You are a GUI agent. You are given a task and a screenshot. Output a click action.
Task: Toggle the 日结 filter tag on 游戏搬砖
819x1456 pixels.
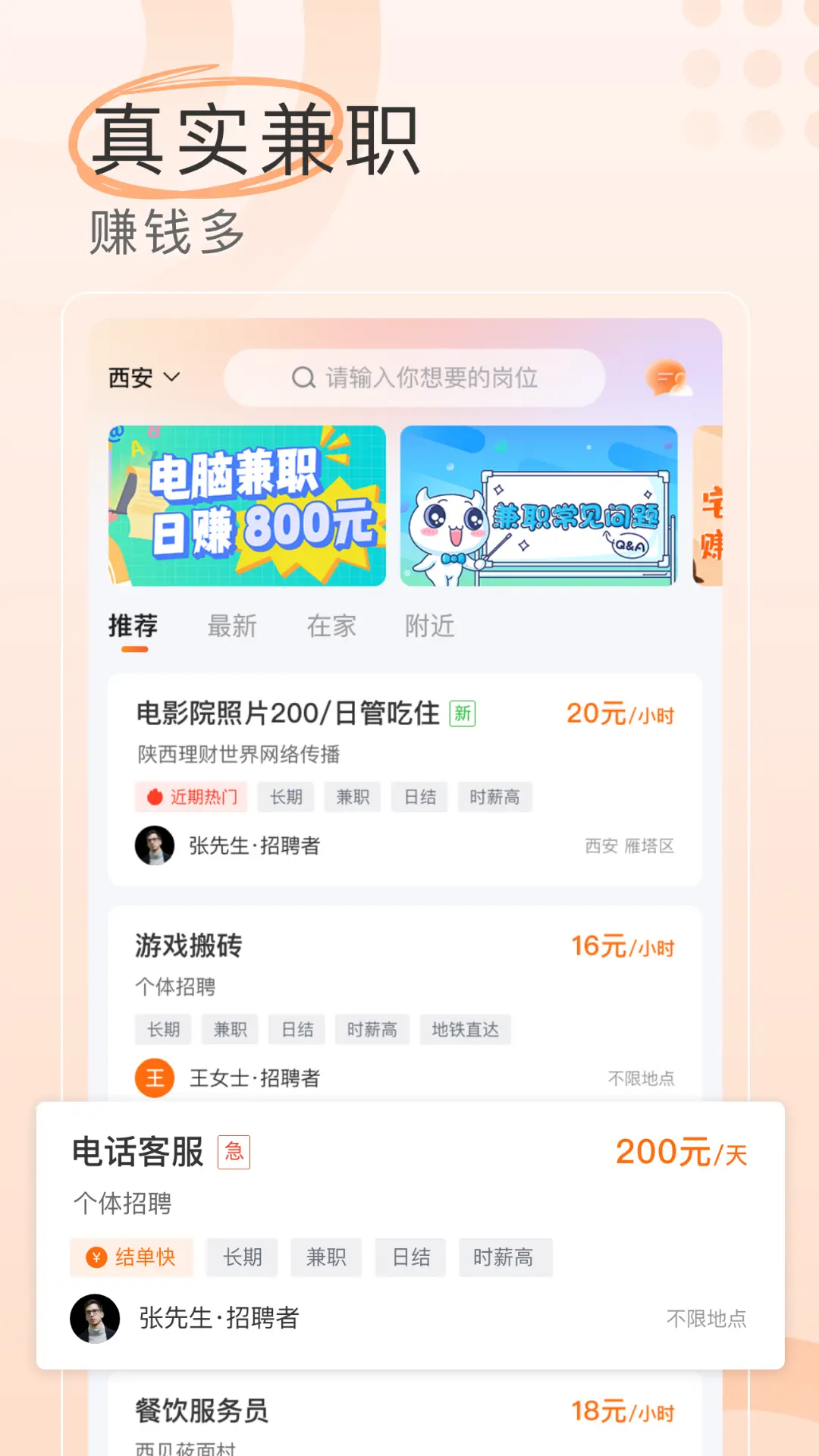pos(297,1030)
